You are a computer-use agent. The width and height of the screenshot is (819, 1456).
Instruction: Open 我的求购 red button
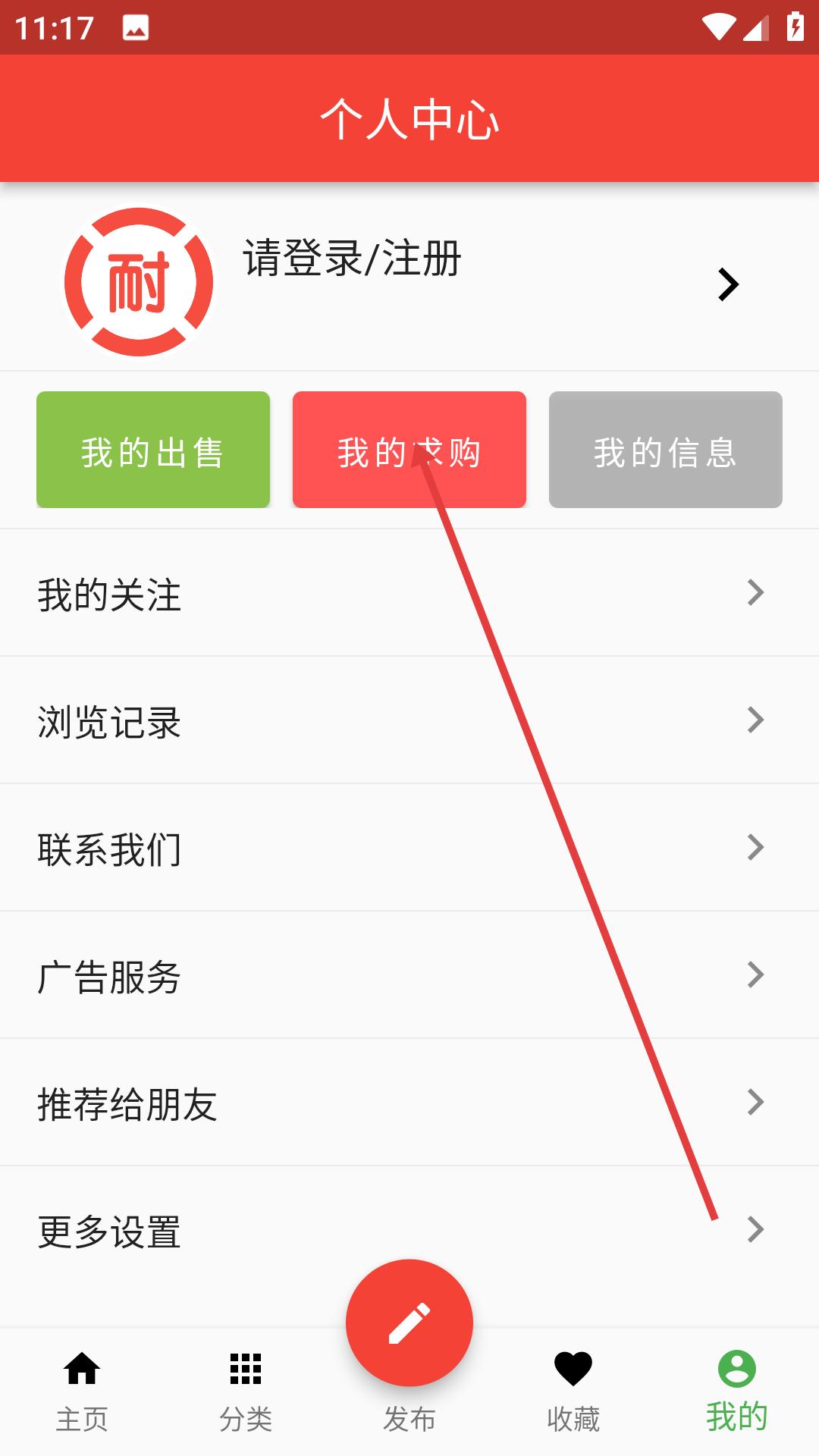tap(409, 450)
